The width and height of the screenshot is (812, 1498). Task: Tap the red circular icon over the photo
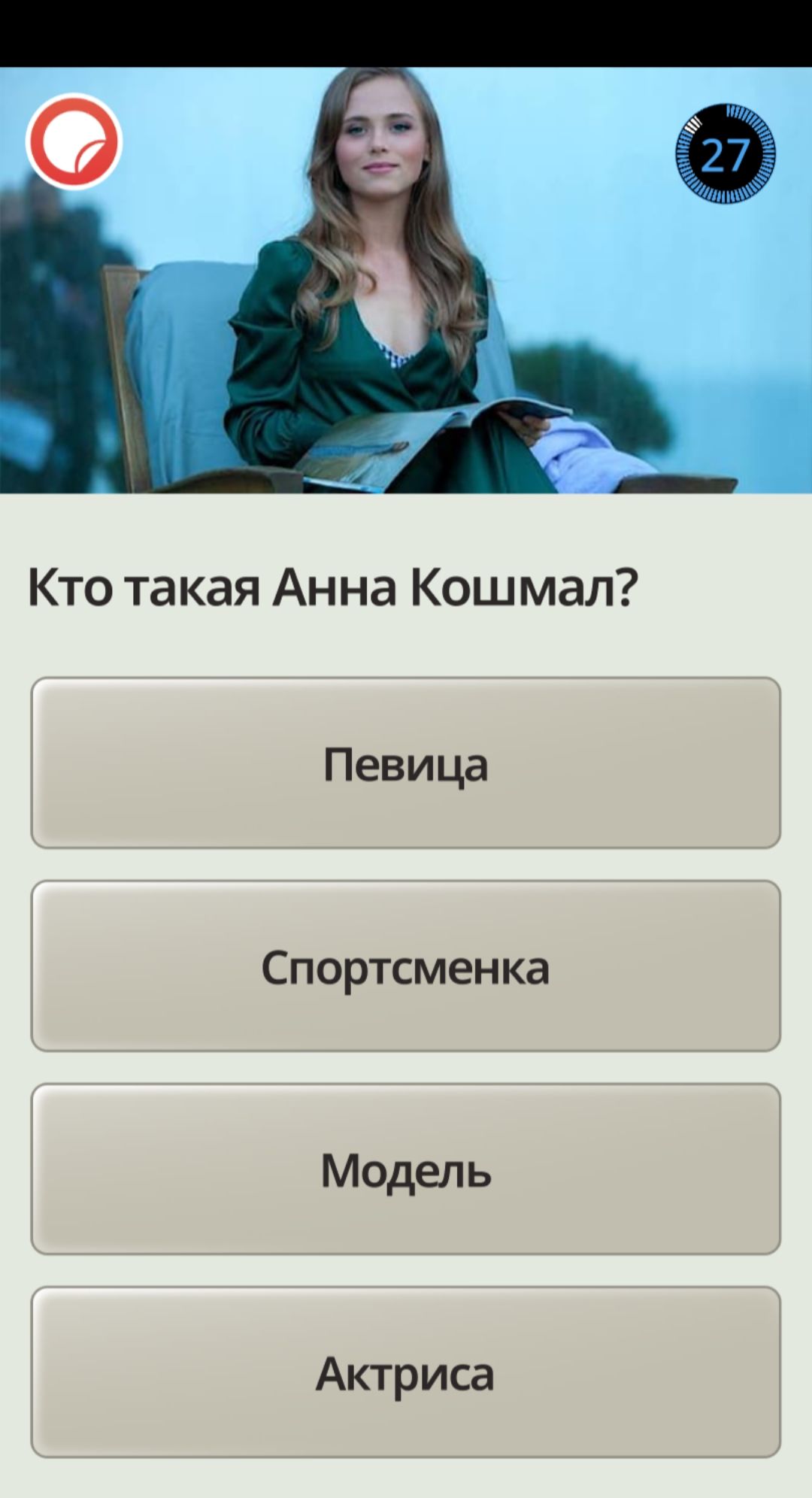[x=74, y=141]
